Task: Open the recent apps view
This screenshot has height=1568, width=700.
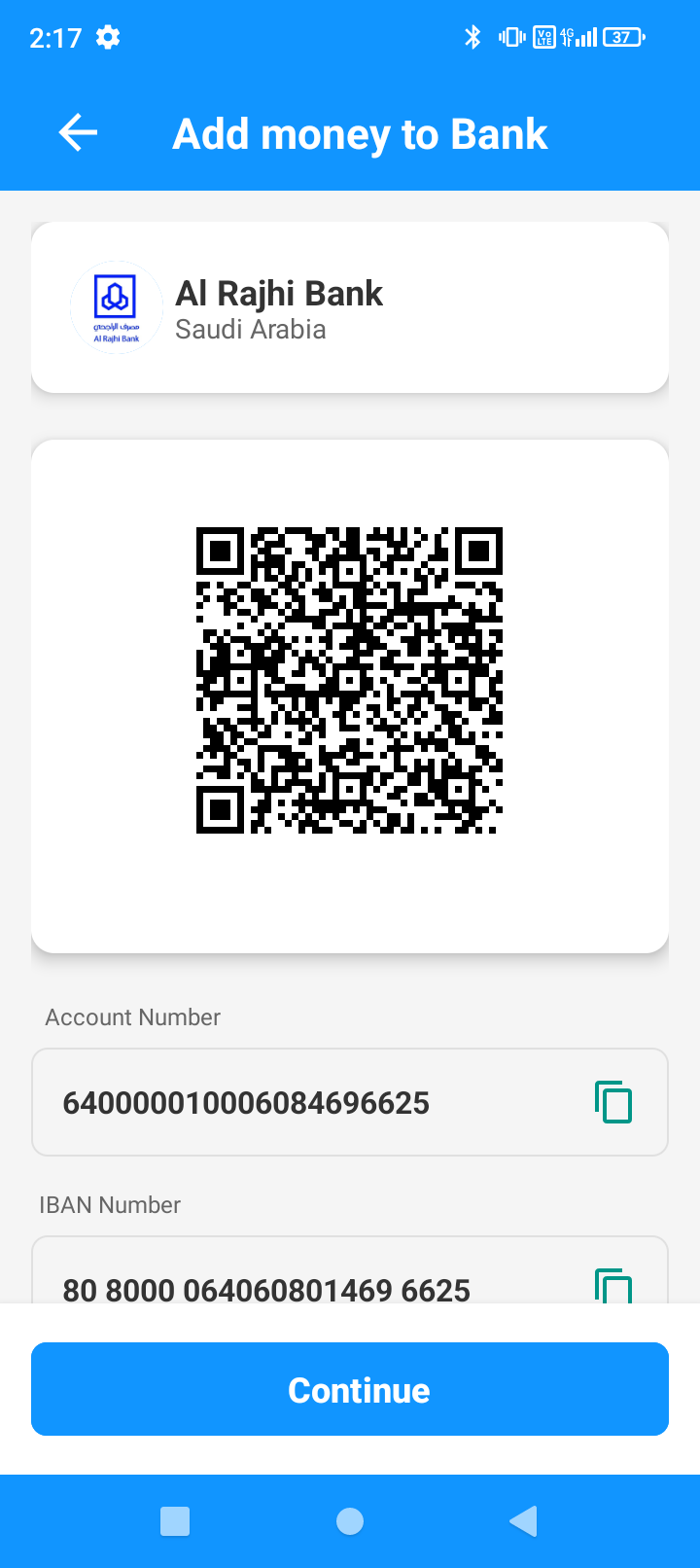Action: pos(175,1521)
